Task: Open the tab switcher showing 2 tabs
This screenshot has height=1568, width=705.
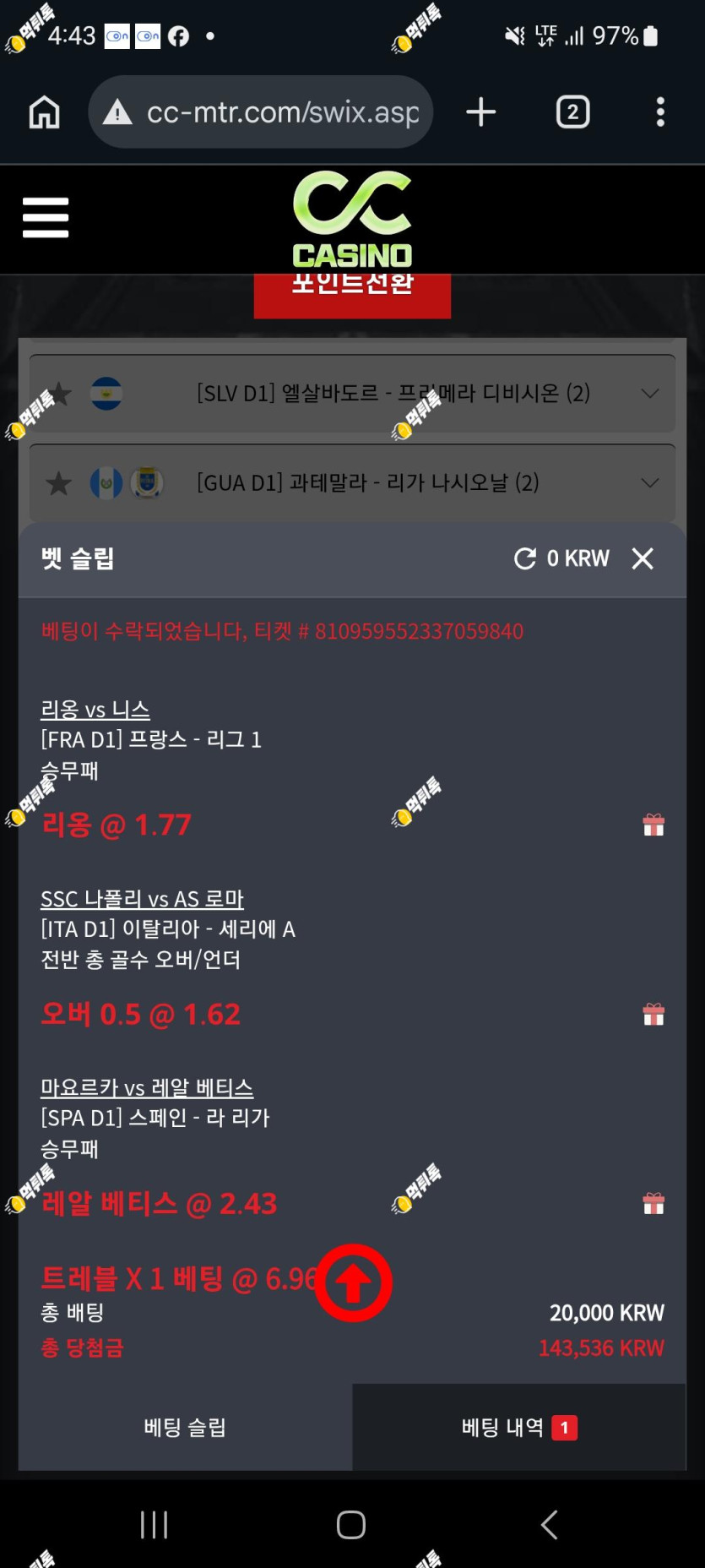Action: [573, 112]
